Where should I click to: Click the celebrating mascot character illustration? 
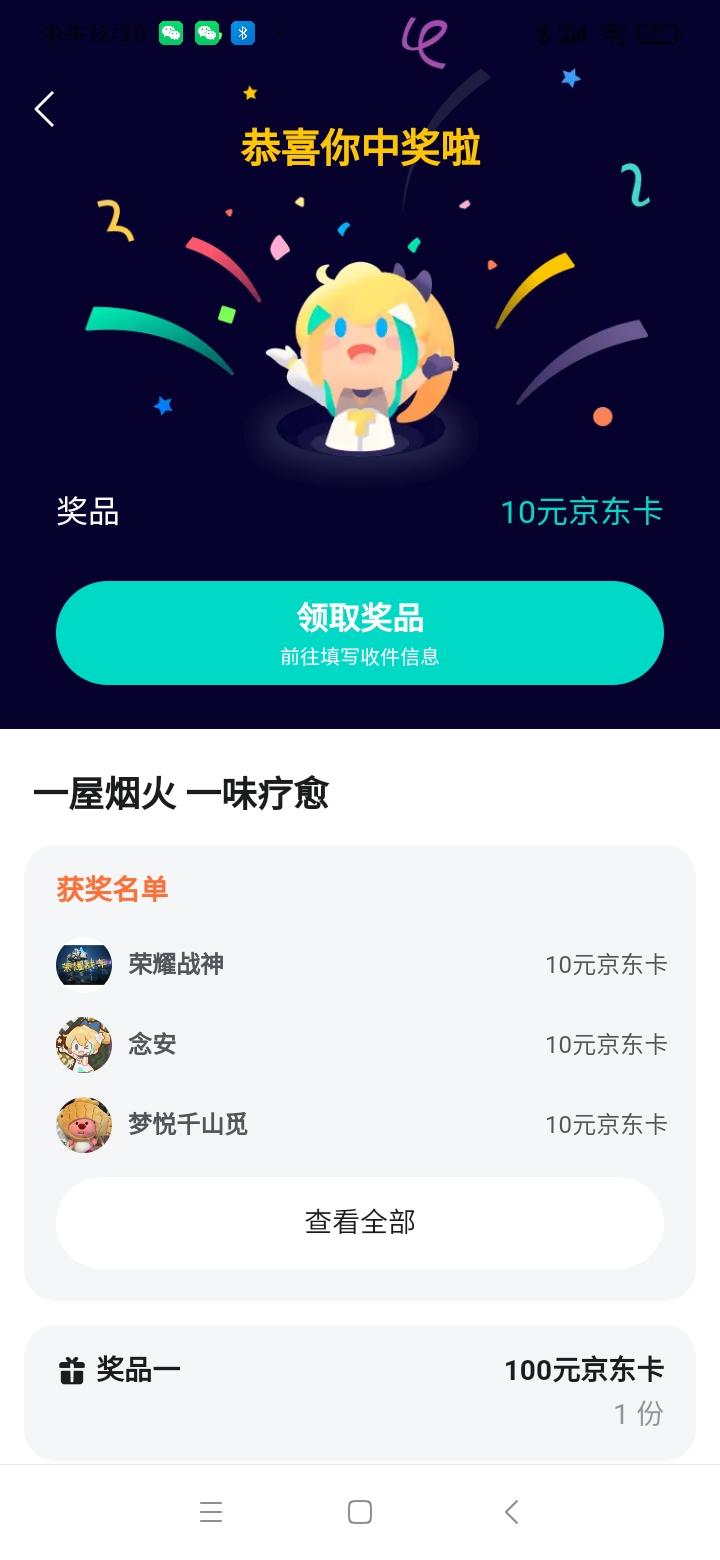click(x=360, y=350)
